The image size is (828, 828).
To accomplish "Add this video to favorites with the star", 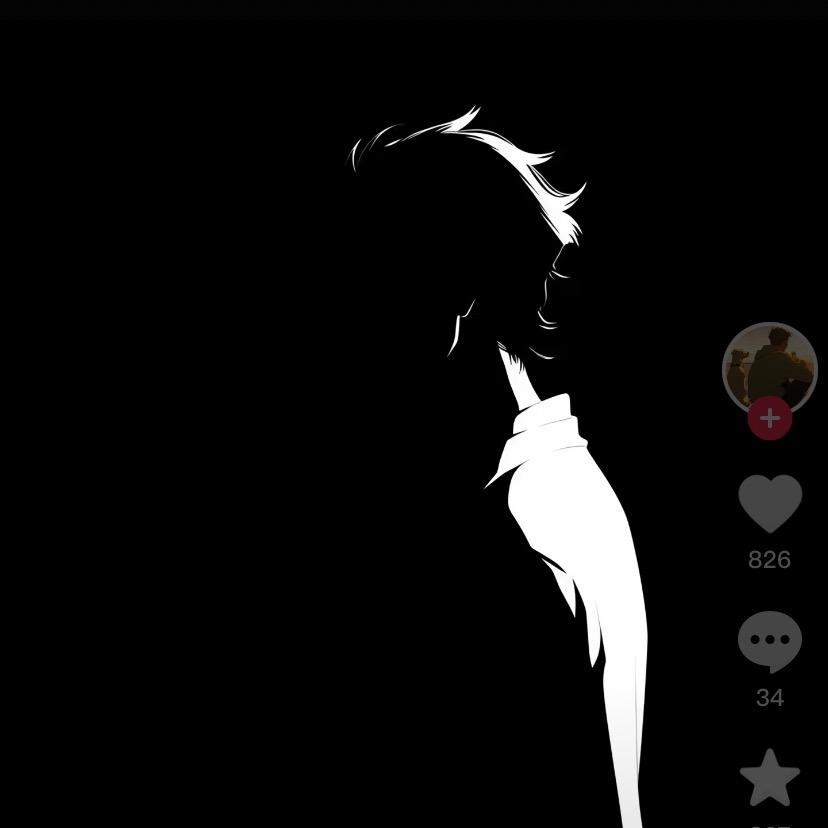I will tap(769, 778).
